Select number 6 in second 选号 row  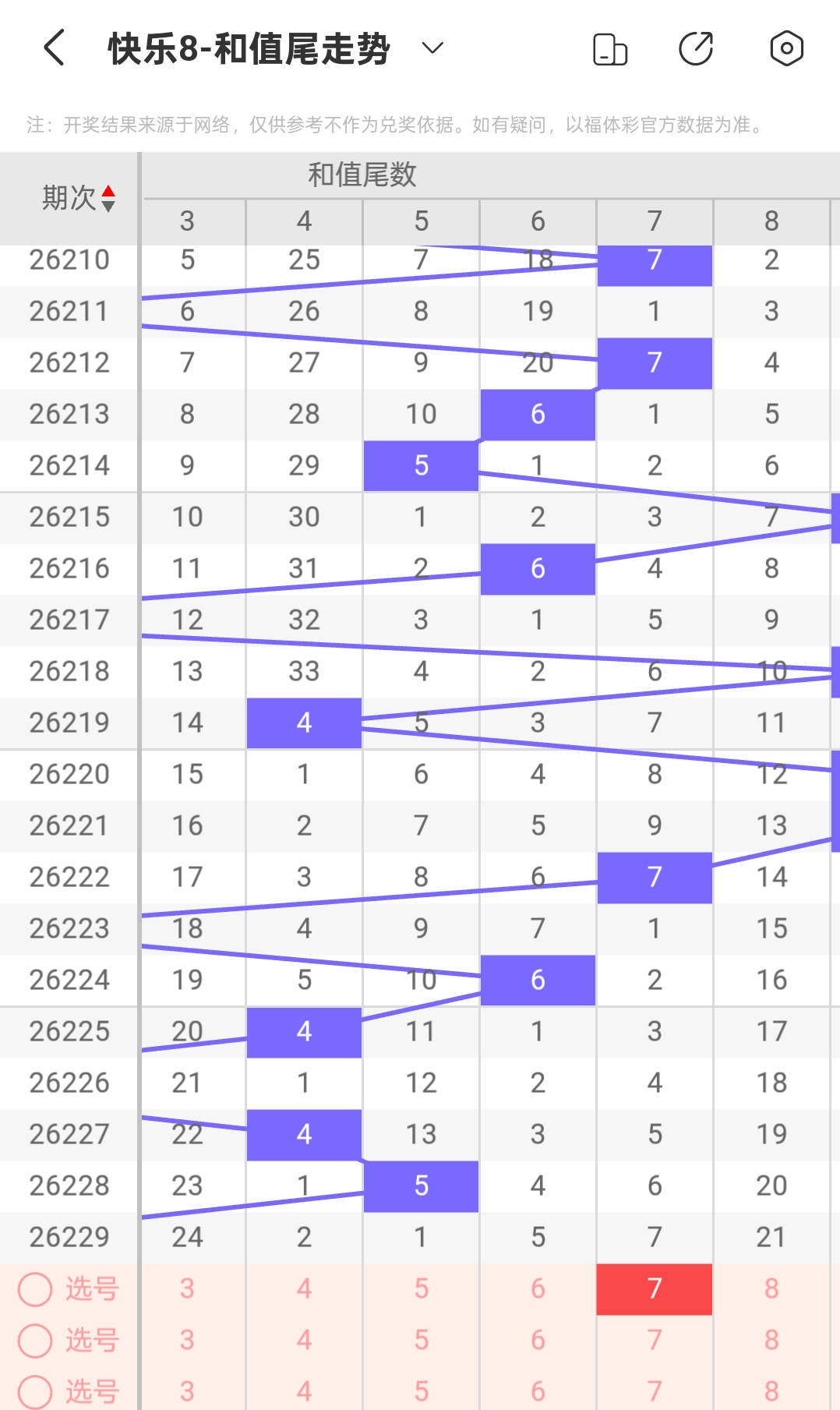tap(538, 1341)
